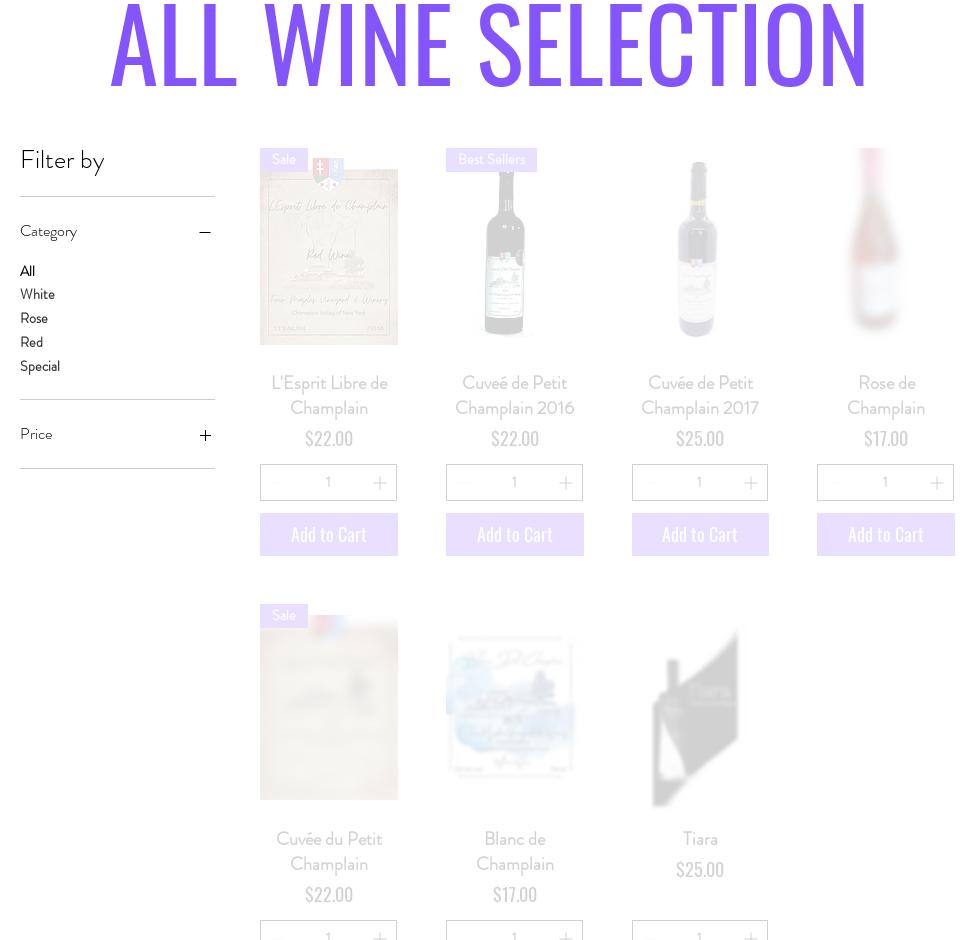Add L'Esprit Libre de Champlain to cart
Screen dimensions: 971x940
328,535
